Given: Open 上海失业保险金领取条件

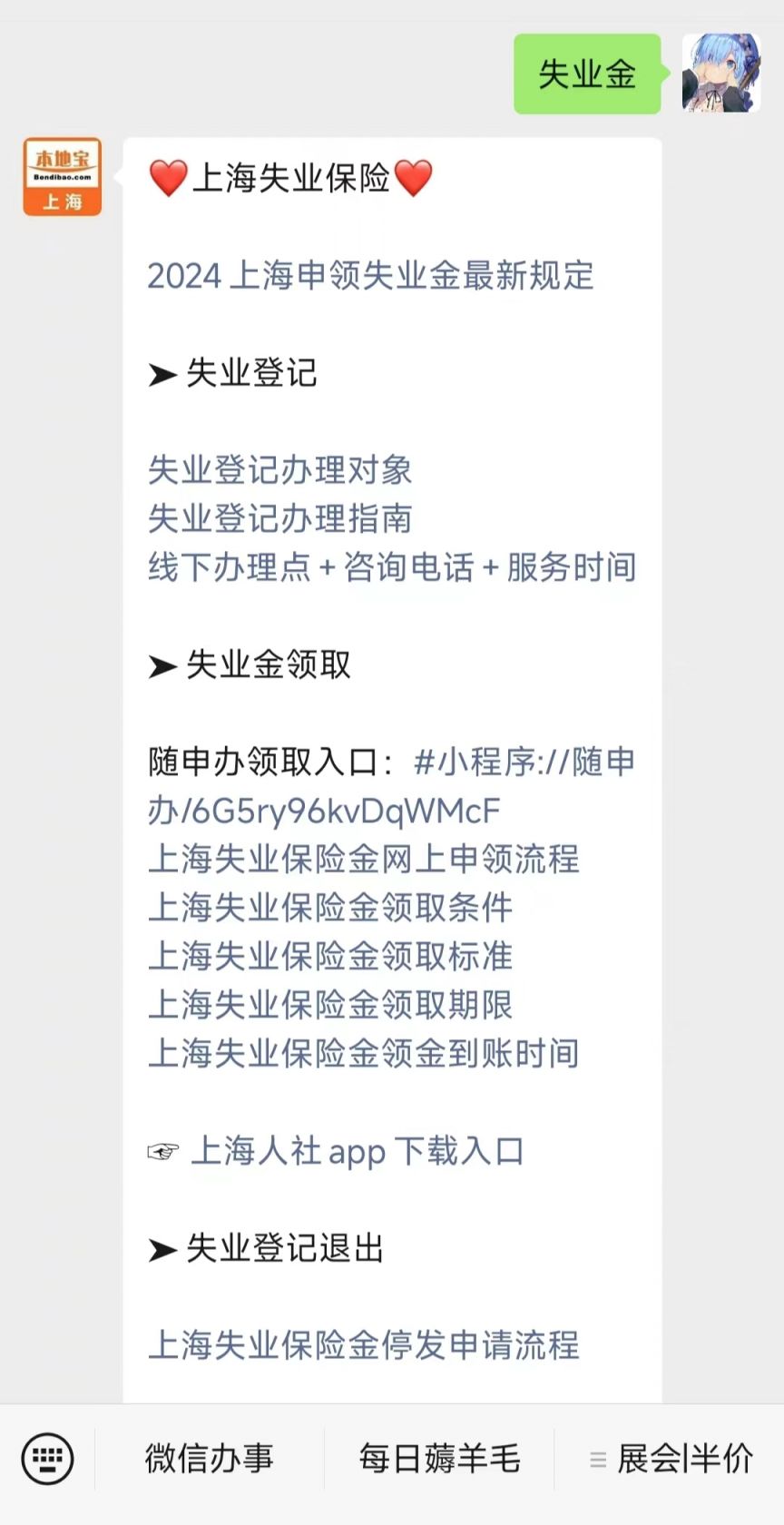Looking at the screenshot, I should 330,908.
